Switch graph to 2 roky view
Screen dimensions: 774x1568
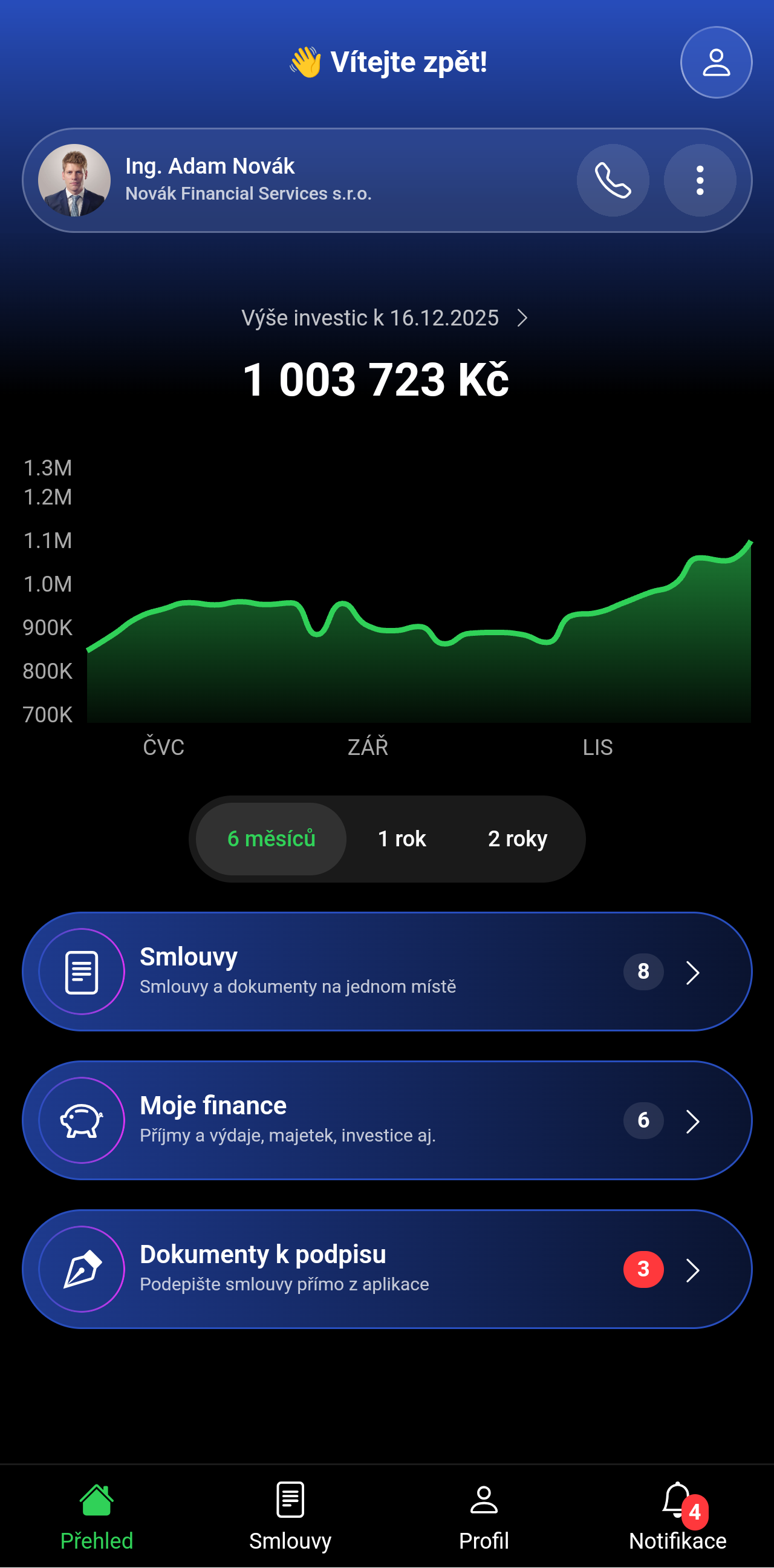[517, 838]
